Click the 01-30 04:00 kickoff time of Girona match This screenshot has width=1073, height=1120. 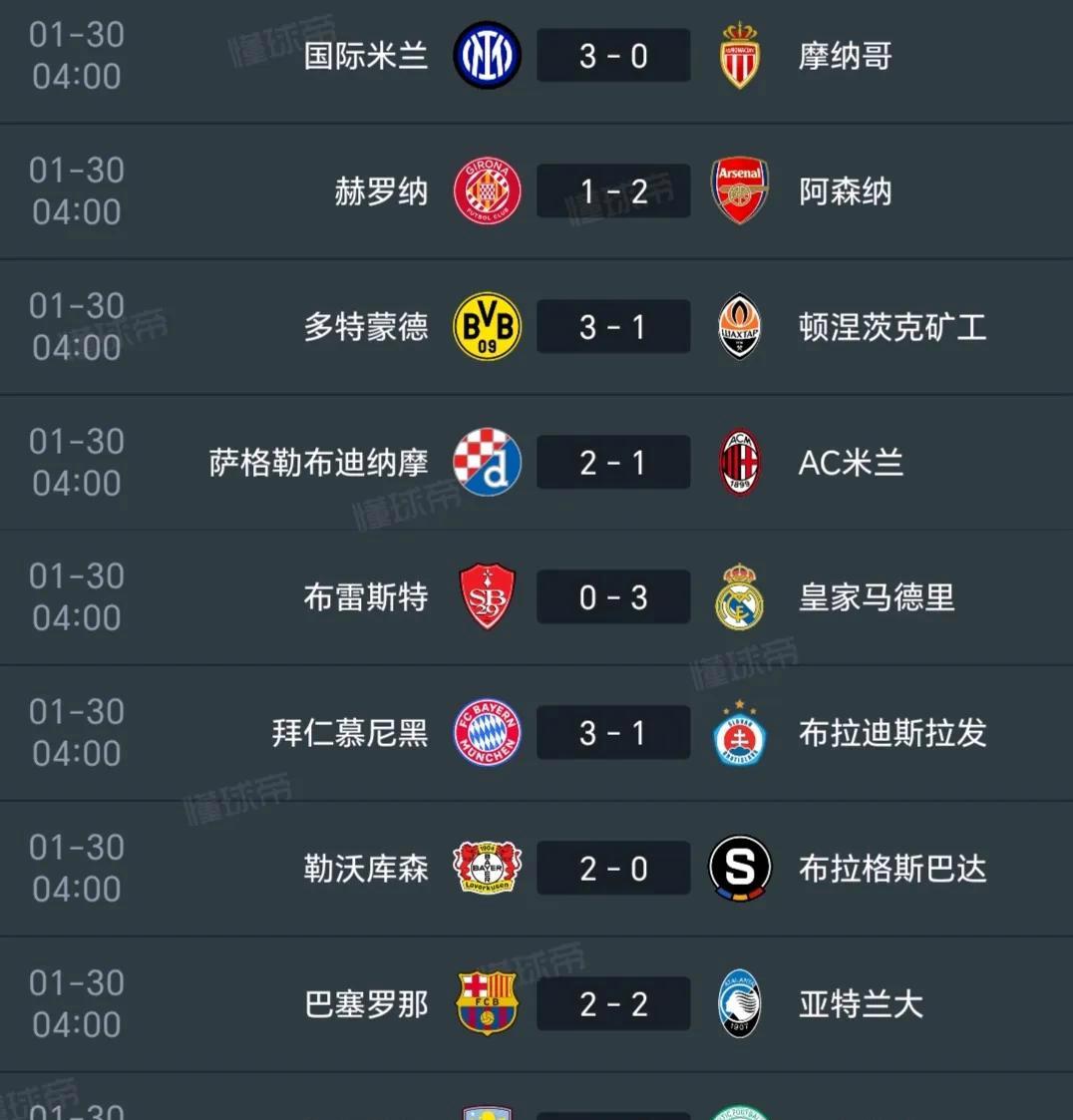pos(76,191)
